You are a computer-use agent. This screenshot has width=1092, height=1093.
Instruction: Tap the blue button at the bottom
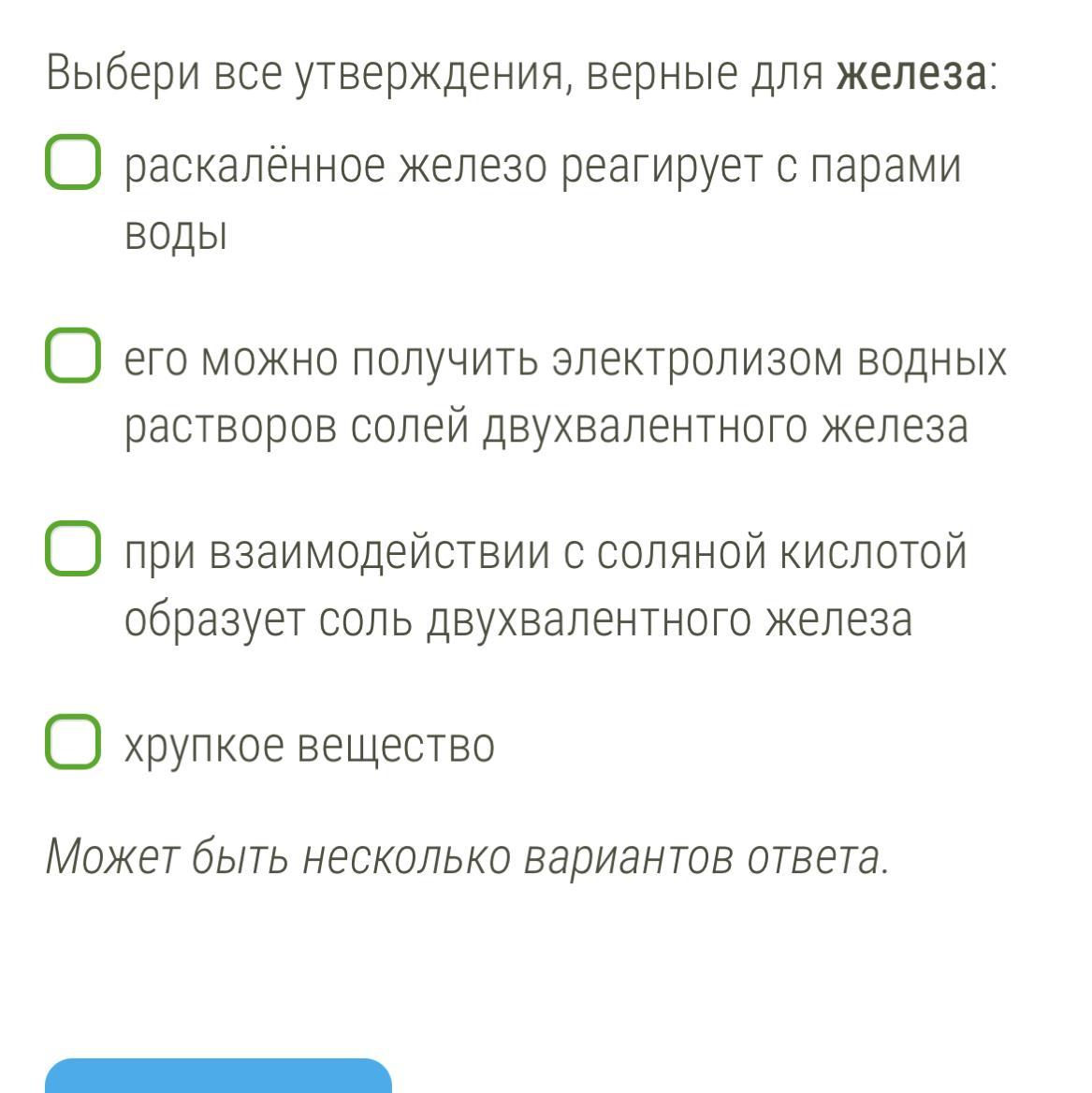click(219, 1075)
